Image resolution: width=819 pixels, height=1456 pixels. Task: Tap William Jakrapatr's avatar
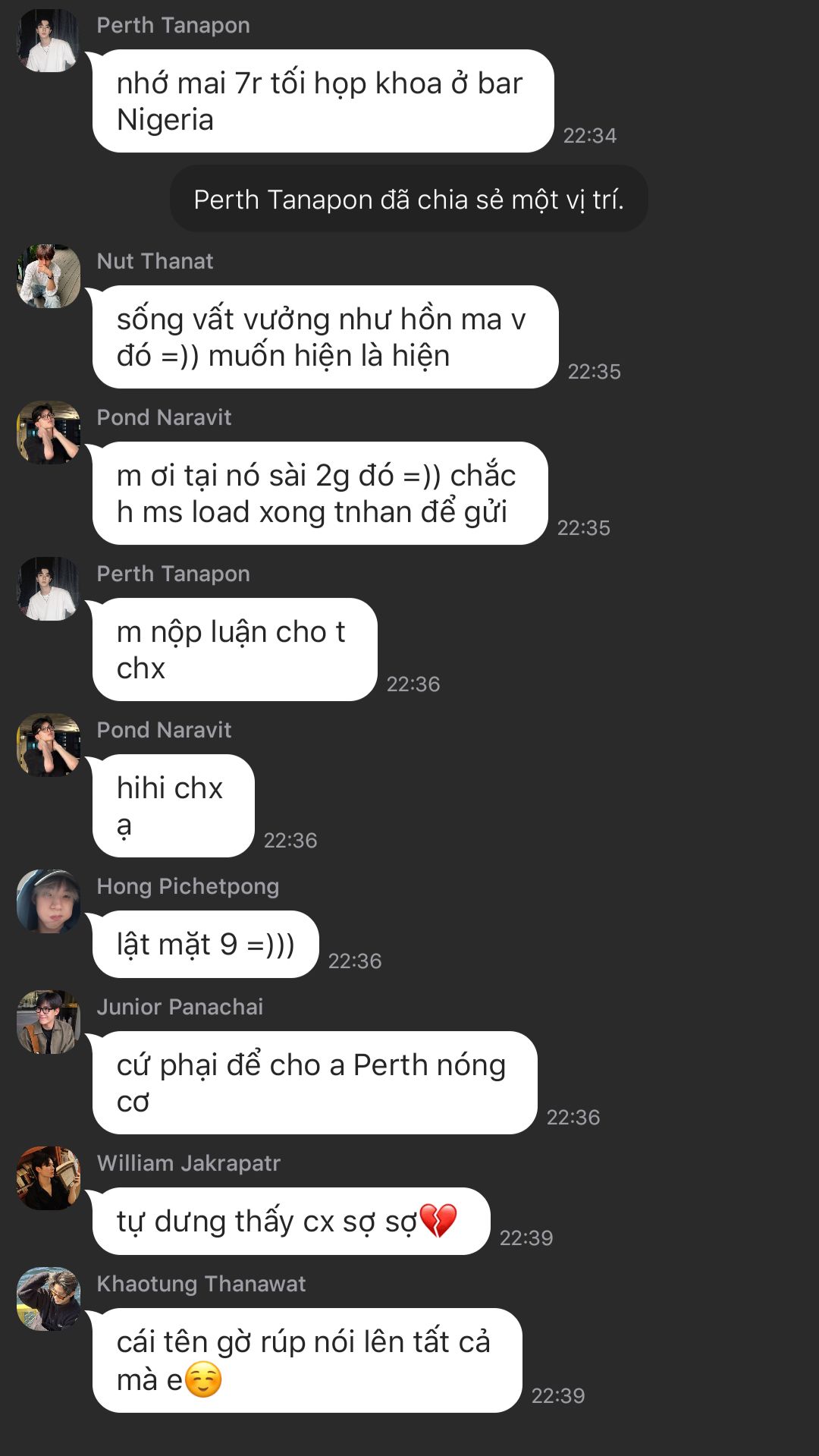[49, 1178]
